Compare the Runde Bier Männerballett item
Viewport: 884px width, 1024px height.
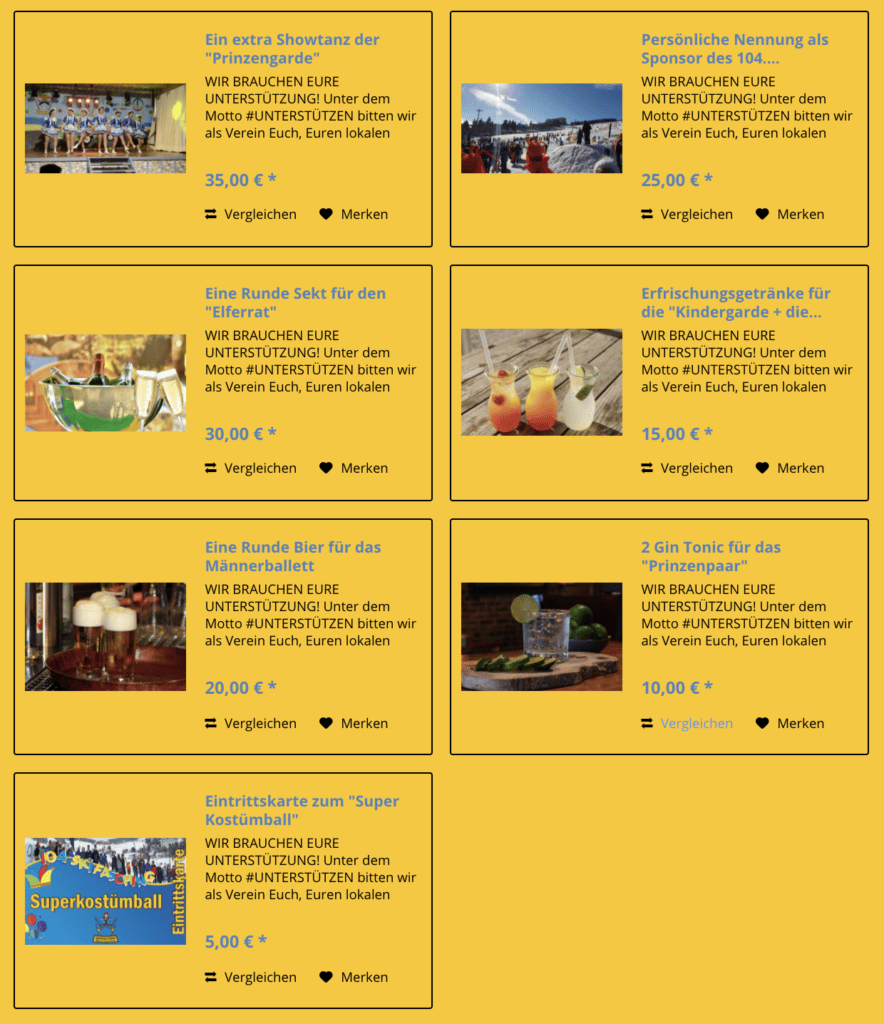[x=251, y=723]
